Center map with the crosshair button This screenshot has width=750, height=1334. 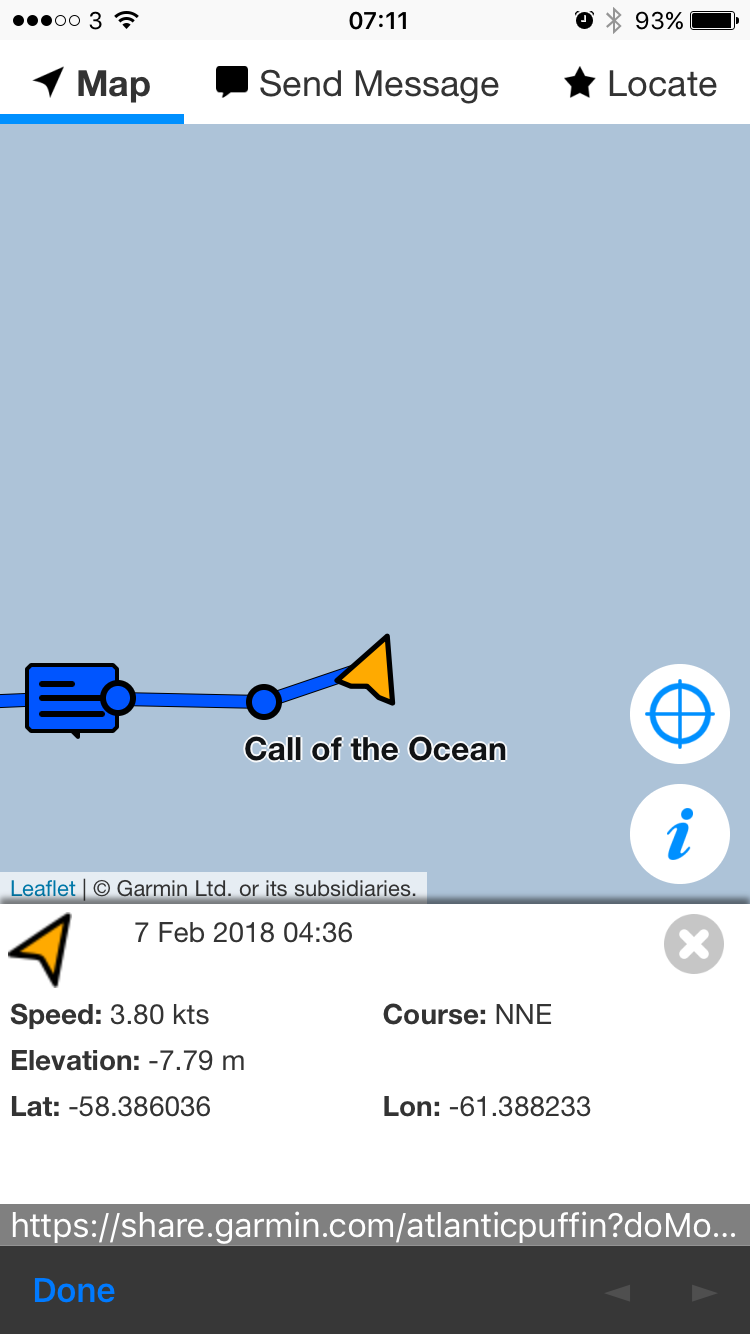(680, 714)
